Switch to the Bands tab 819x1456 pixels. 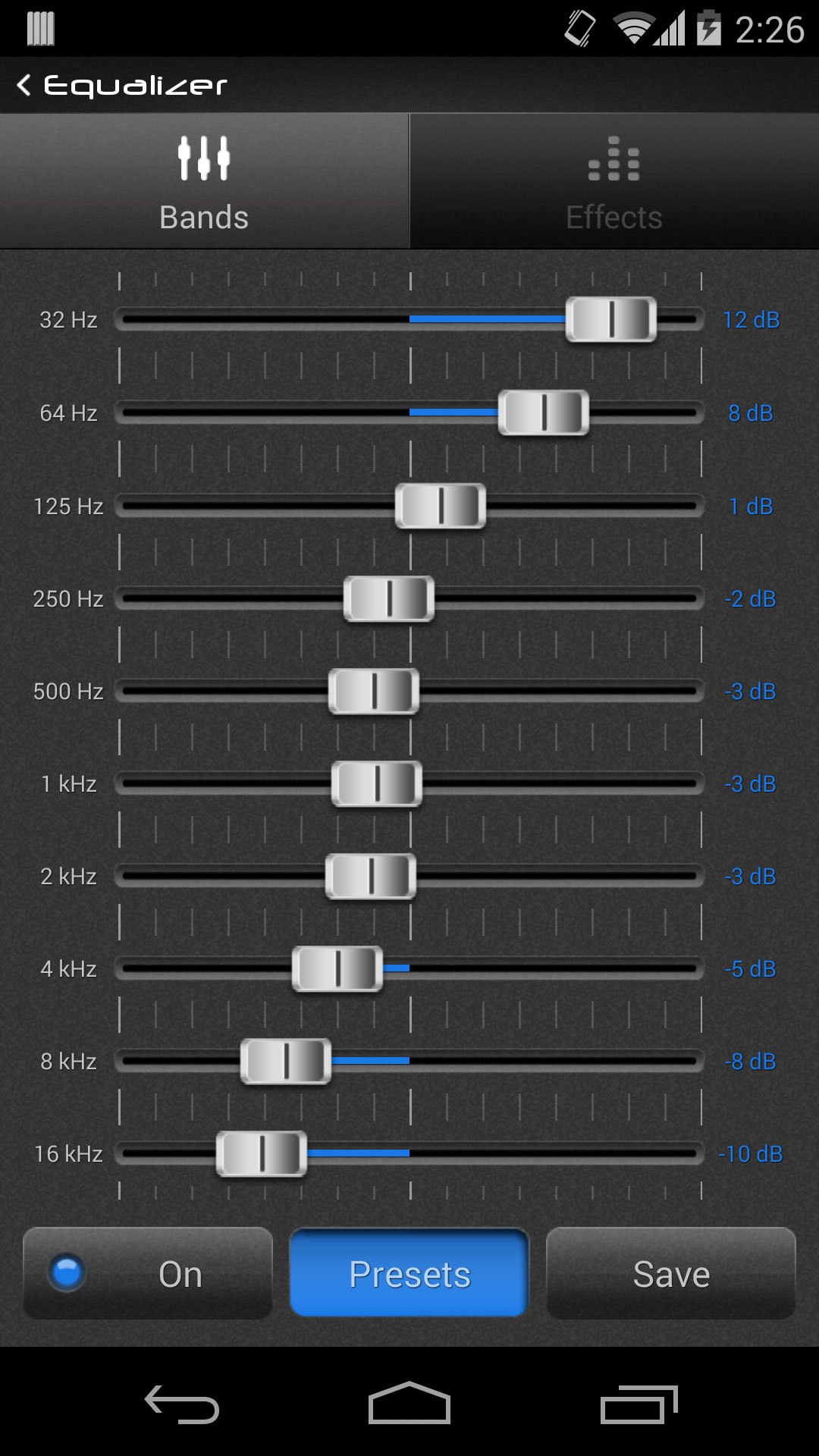[x=203, y=182]
